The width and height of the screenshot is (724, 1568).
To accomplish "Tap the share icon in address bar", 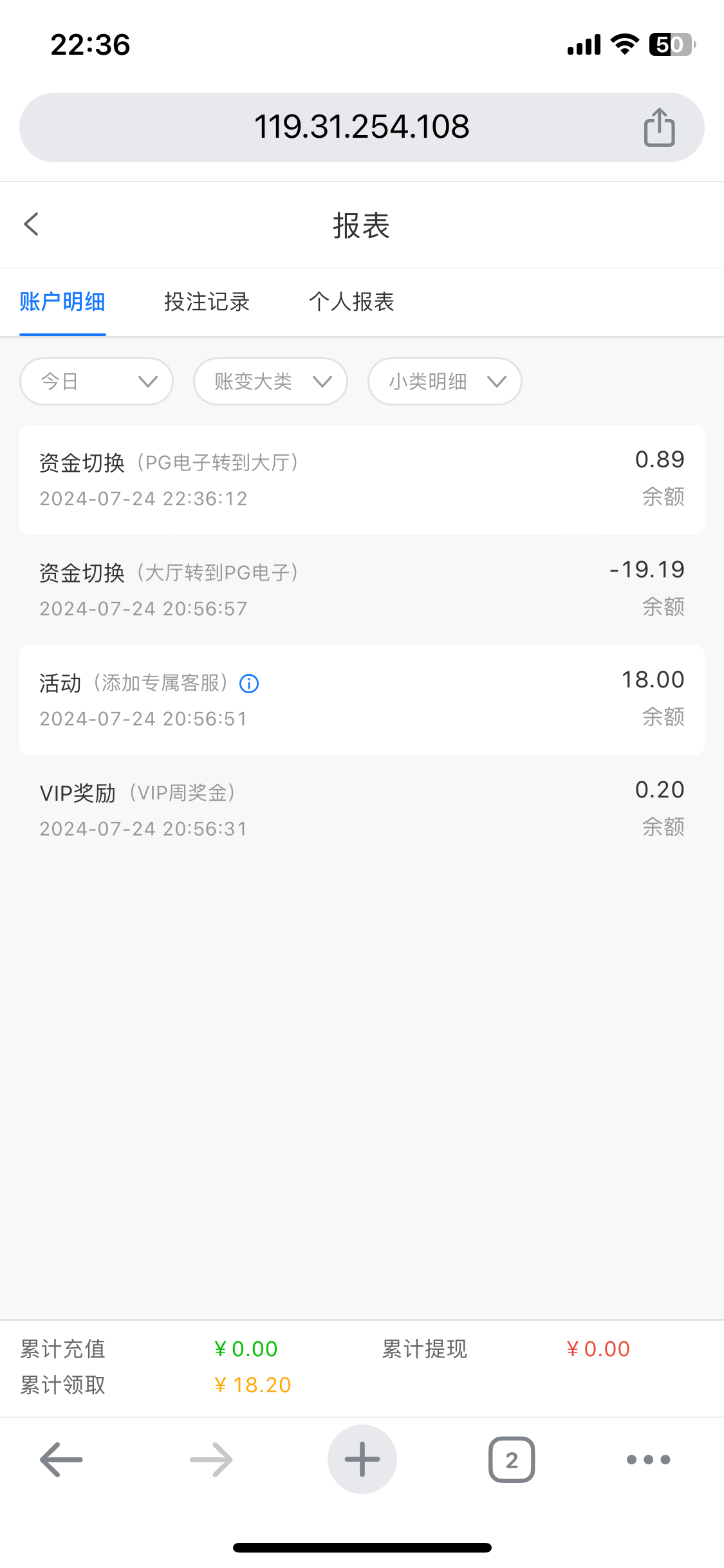I will click(x=659, y=127).
